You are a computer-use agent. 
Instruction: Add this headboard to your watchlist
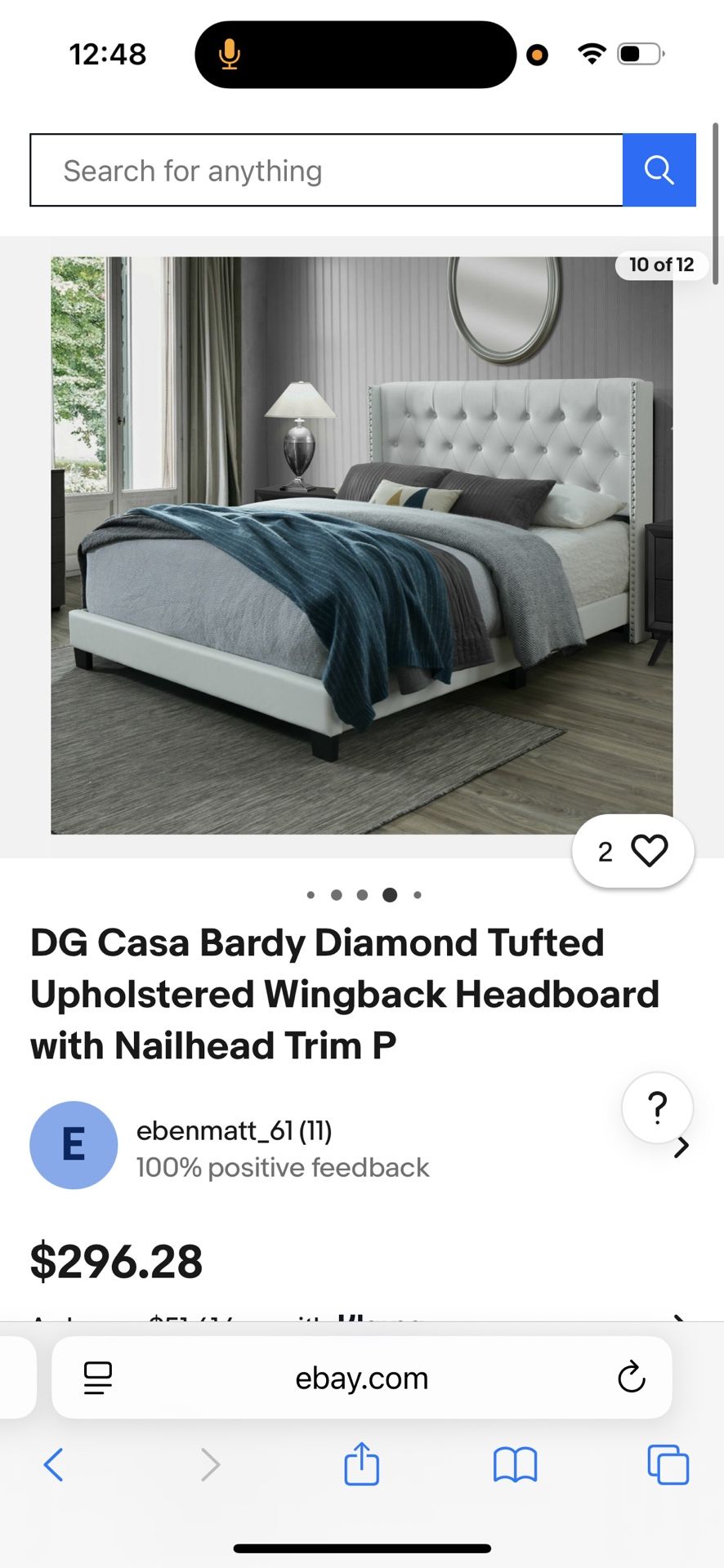point(633,851)
